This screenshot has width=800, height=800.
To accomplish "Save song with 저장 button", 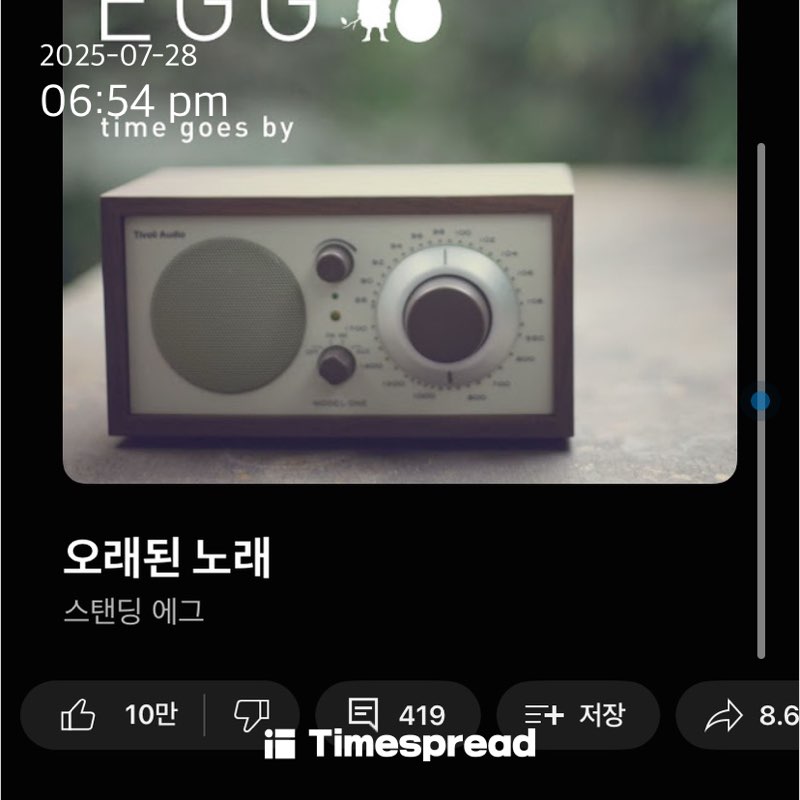I will pyautogui.click(x=576, y=715).
